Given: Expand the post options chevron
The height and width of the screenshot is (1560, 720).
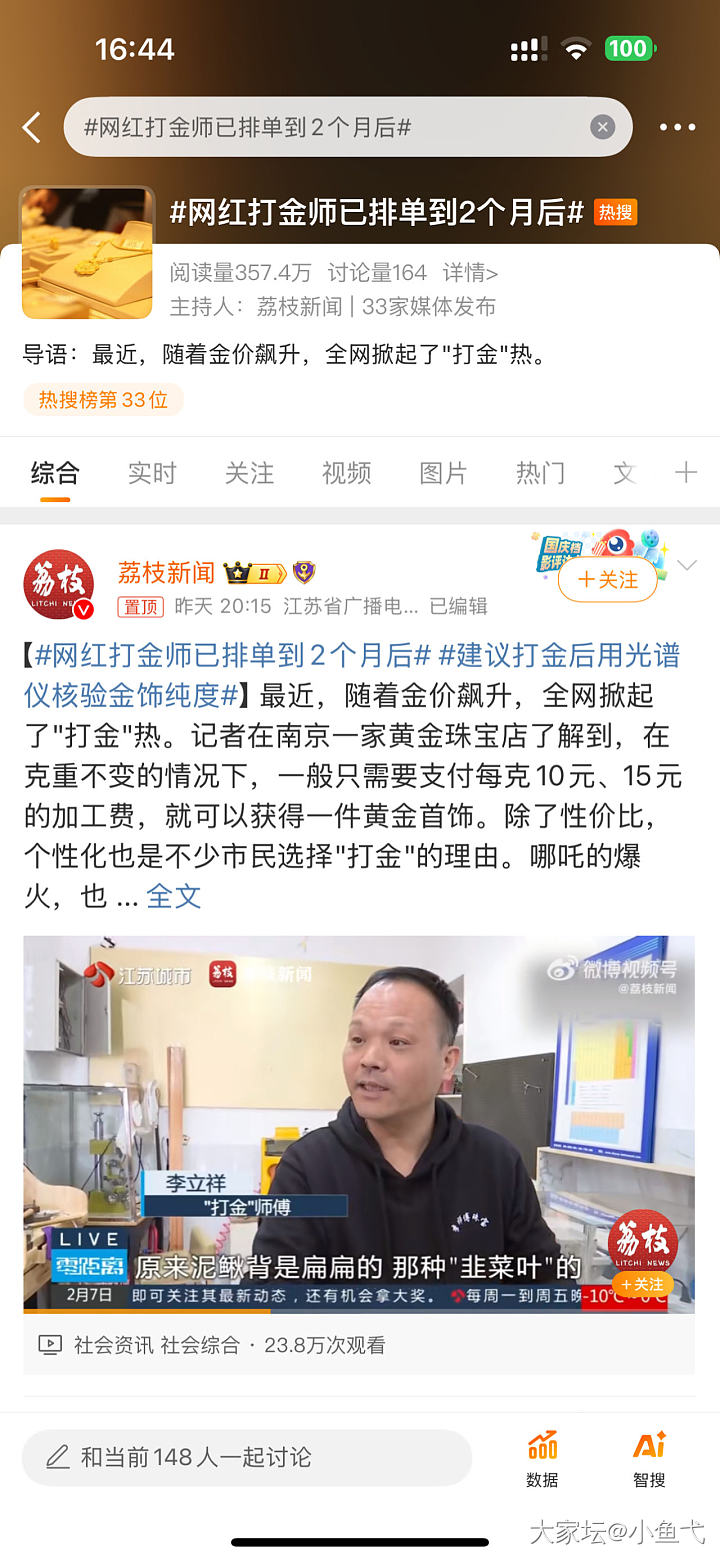Looking at the screenshot, I should click(x=687, y=566).
